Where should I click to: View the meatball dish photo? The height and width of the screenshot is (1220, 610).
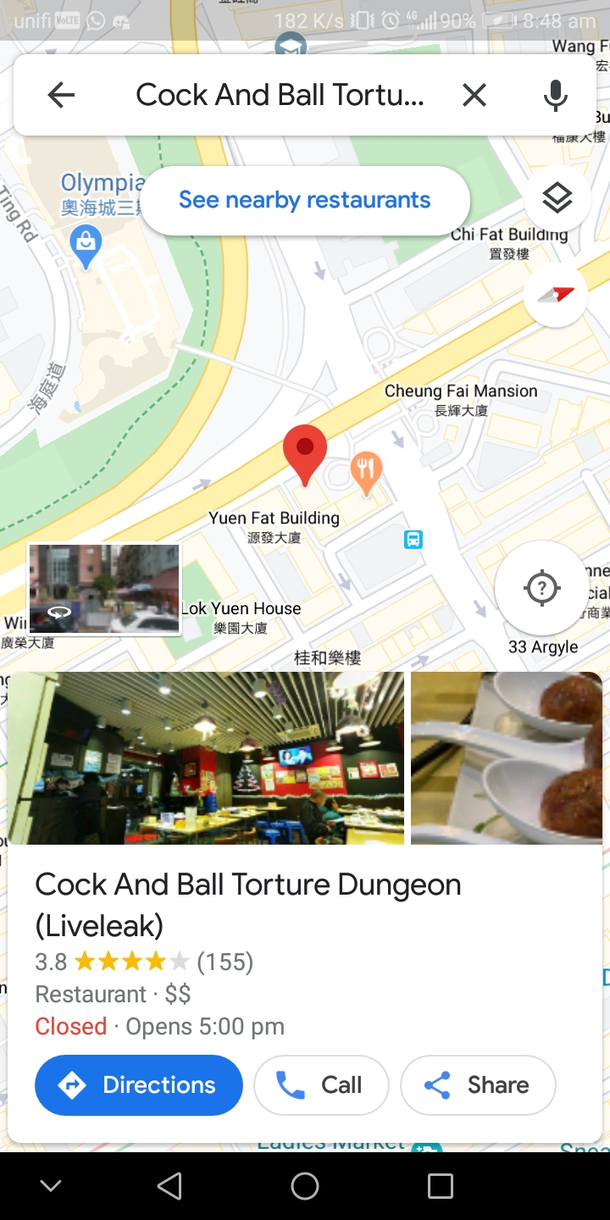click(506, 758)
